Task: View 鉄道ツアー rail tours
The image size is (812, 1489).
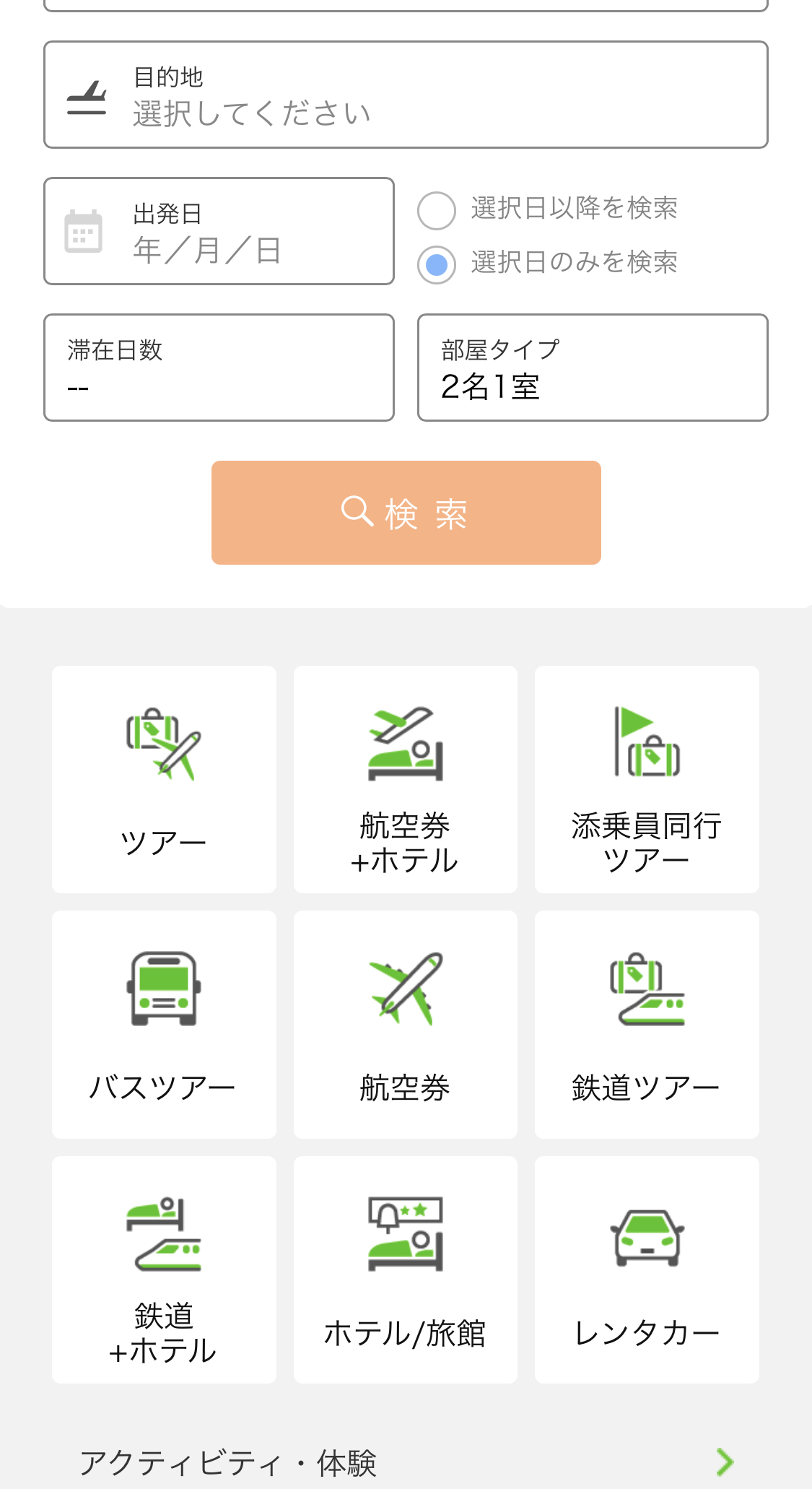Action: coord(647,1024)
